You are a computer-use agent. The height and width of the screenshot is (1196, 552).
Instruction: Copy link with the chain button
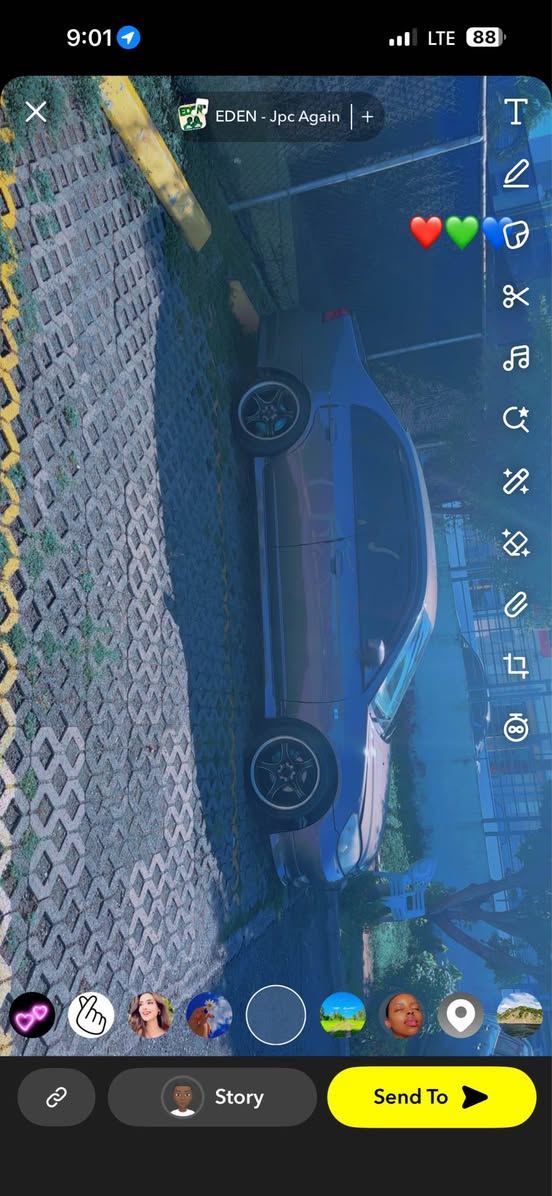[56, 1097]
